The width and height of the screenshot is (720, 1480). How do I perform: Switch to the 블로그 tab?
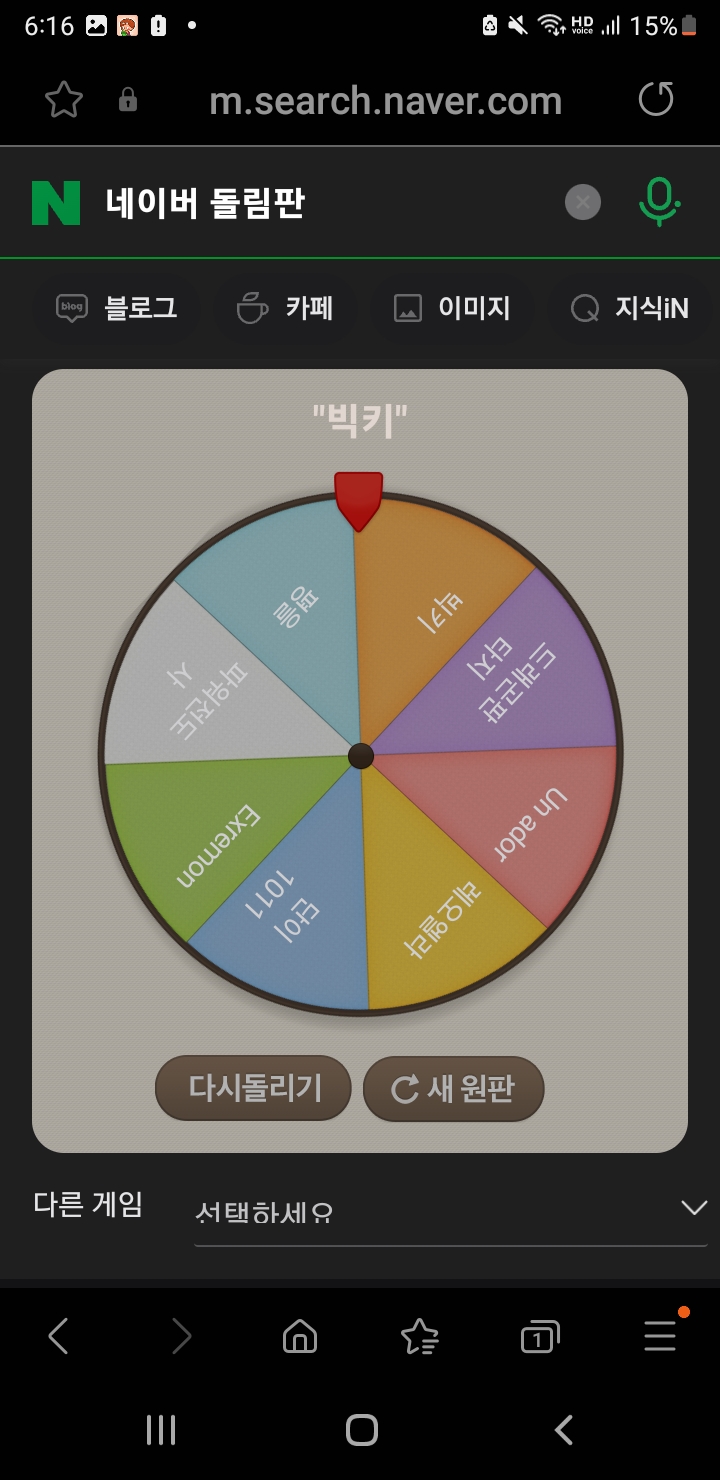[117, 308]
